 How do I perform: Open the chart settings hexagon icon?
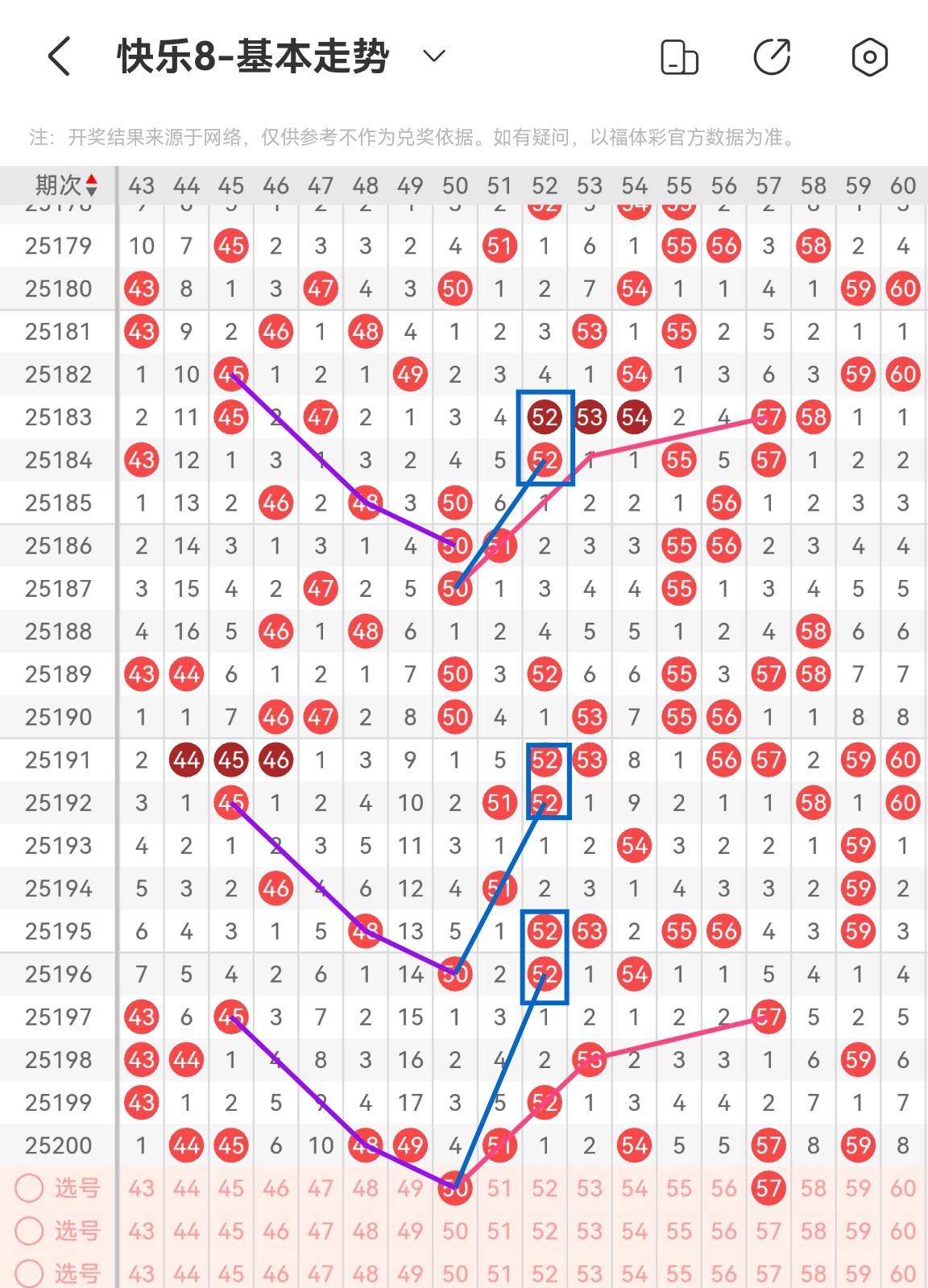(869, 57)
